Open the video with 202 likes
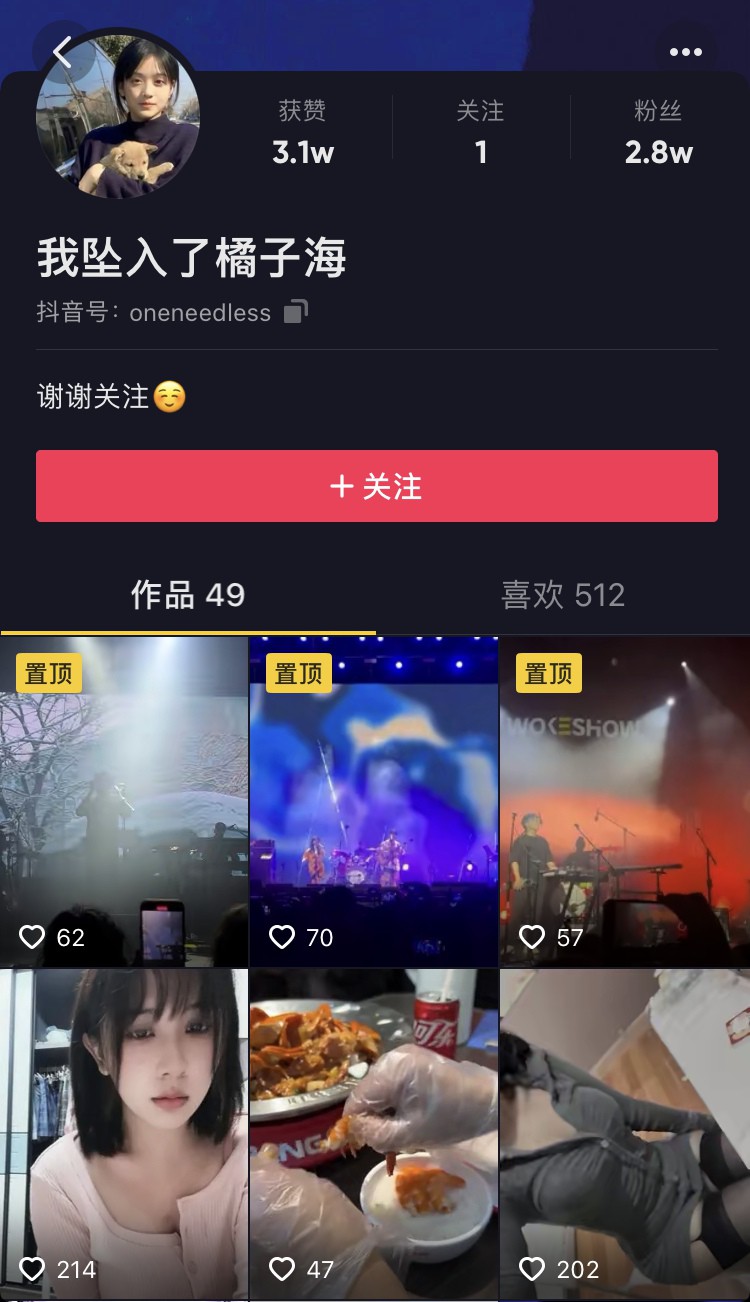Viewport: 750px width, 1302px height. (x=625, y=1133)
